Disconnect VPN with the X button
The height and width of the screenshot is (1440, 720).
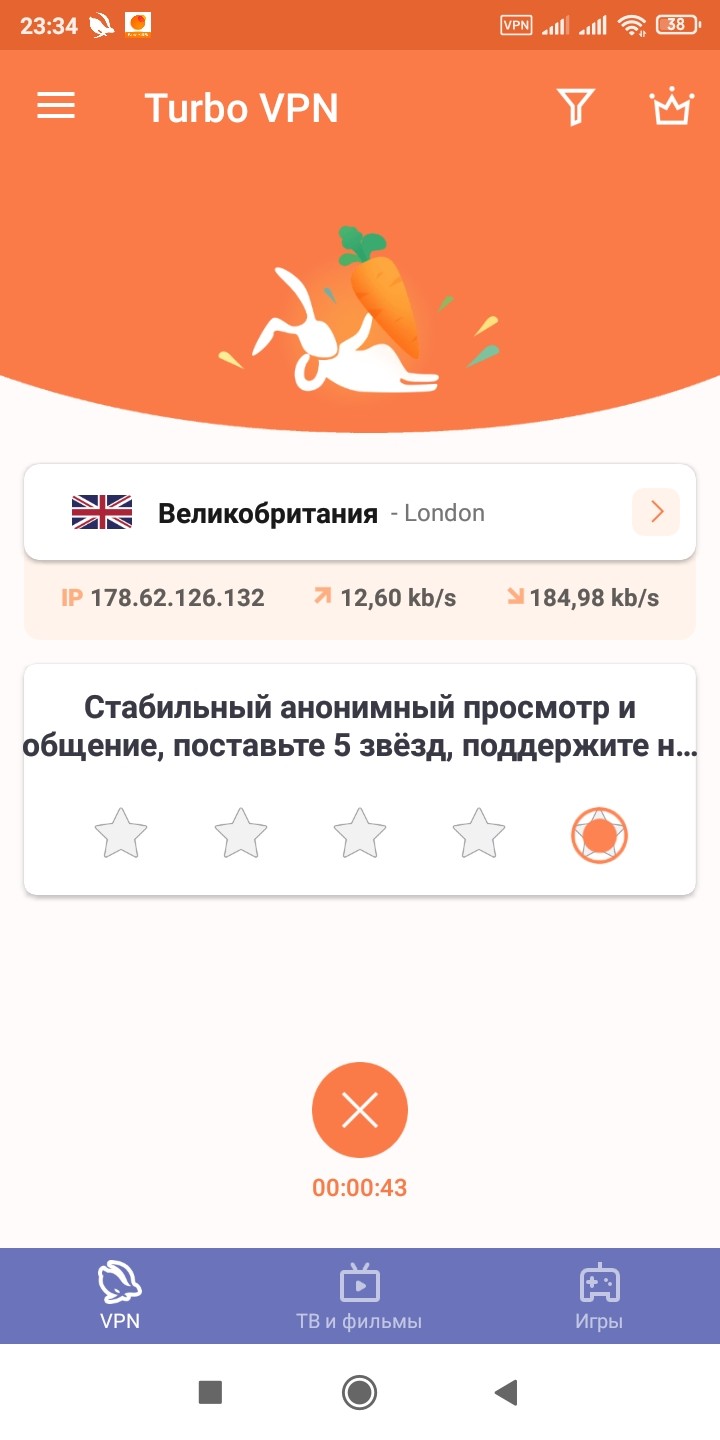tap(360, 1110)
